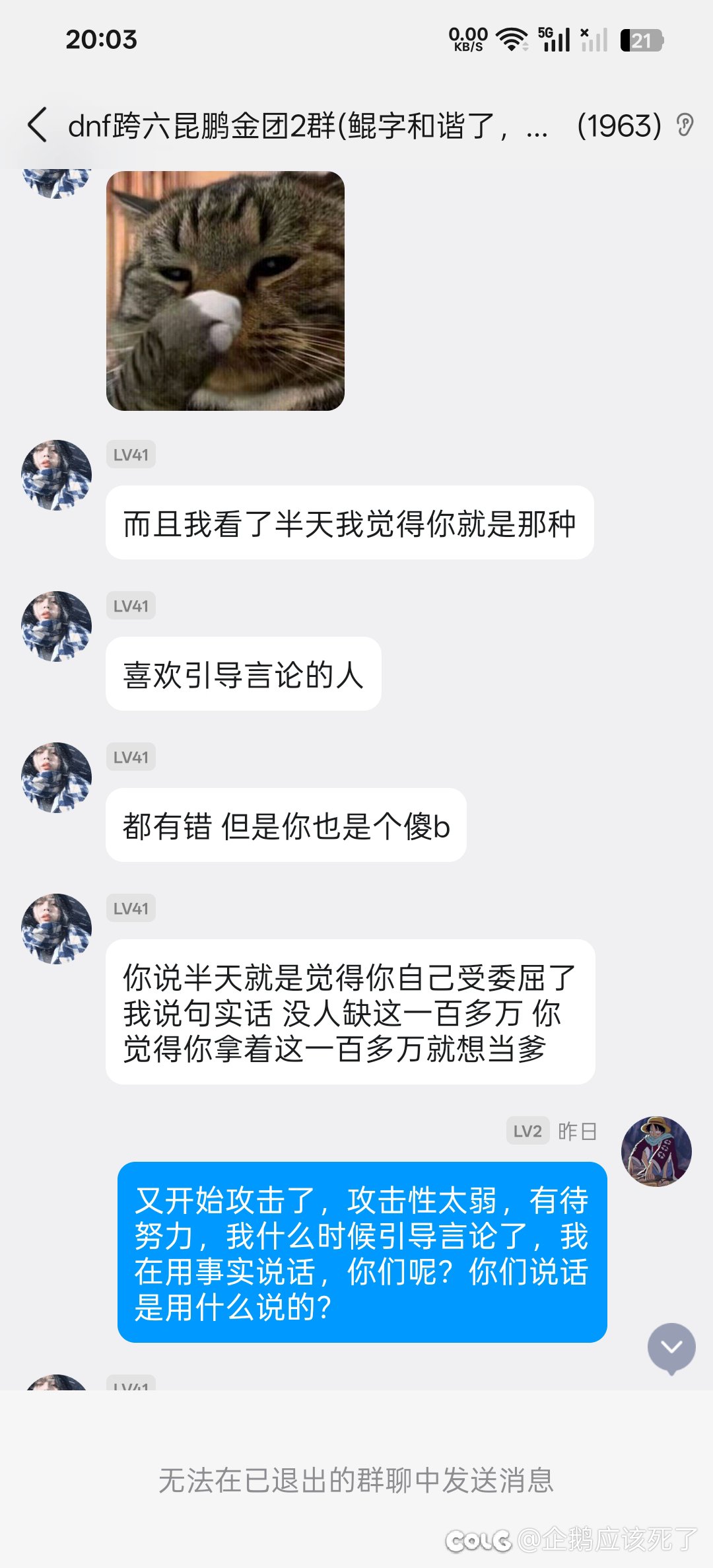Go back from the group chat

pos(38,125)
